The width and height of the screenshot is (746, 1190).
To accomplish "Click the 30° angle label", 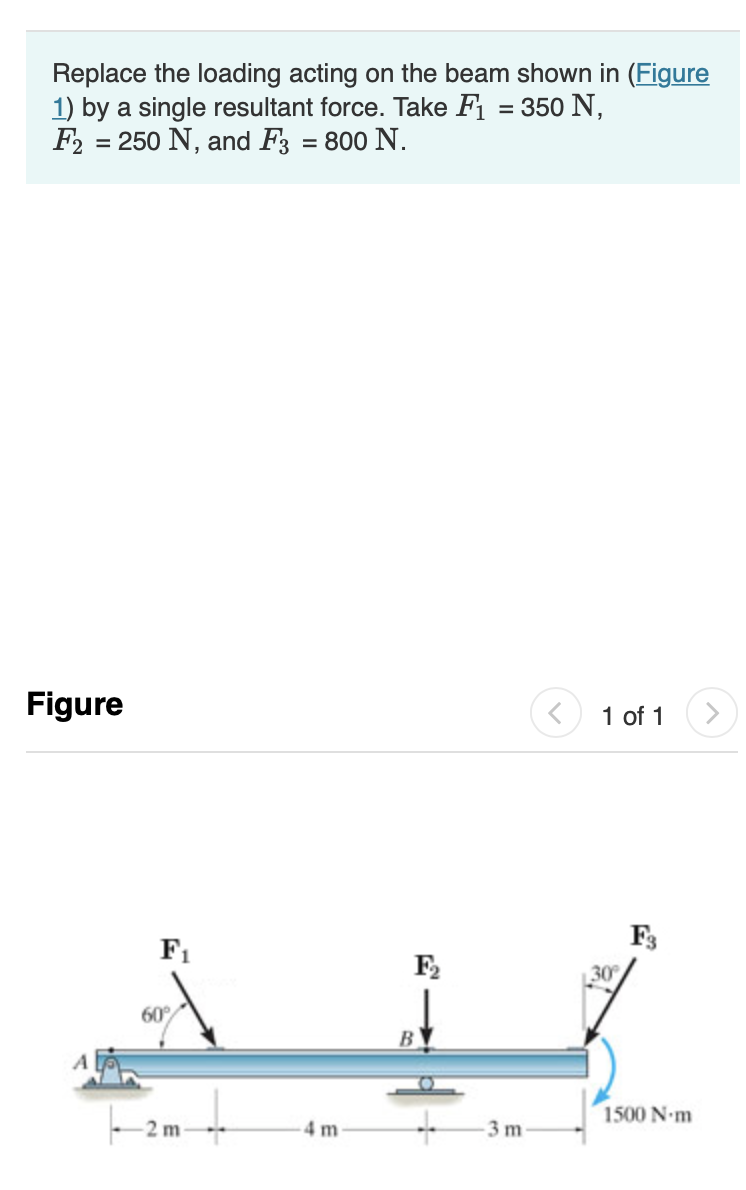I will (x=604, y=971).
